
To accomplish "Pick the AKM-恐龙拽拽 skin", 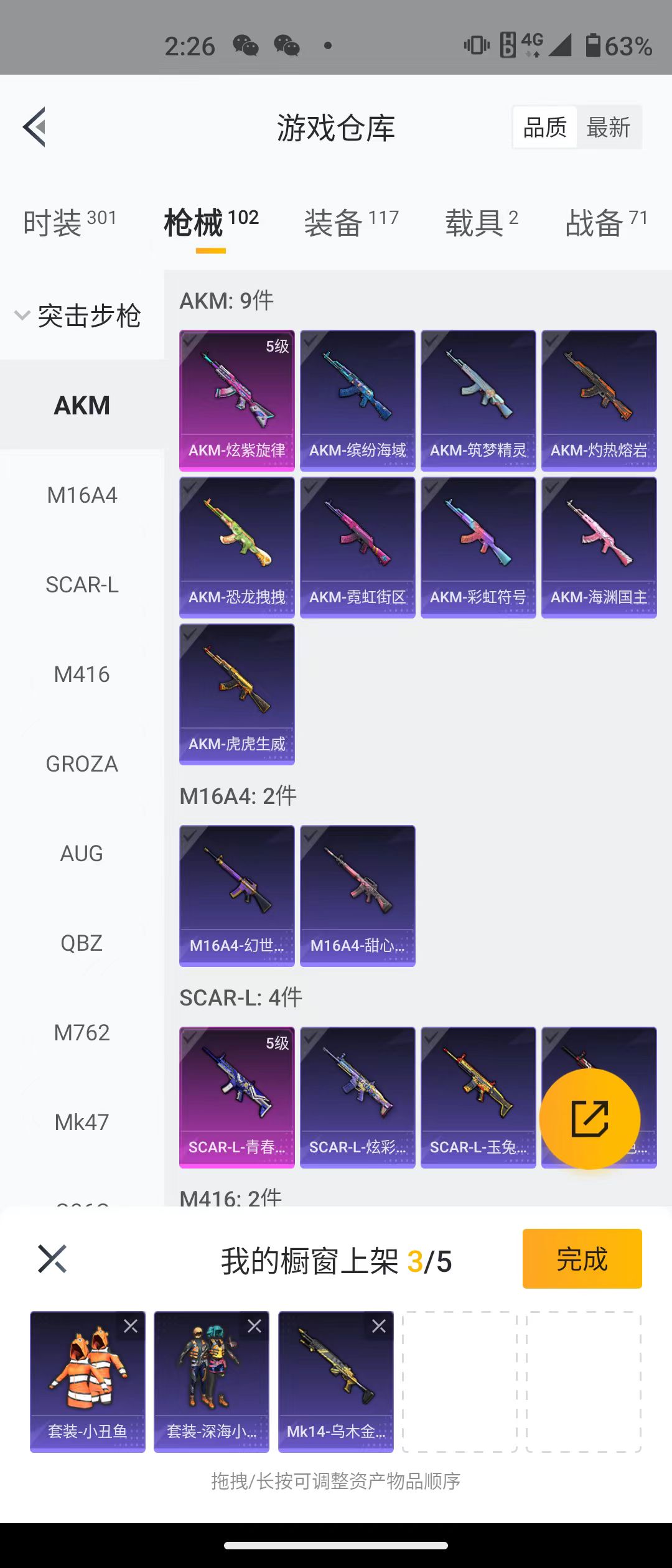I will (x=237, y=548).
